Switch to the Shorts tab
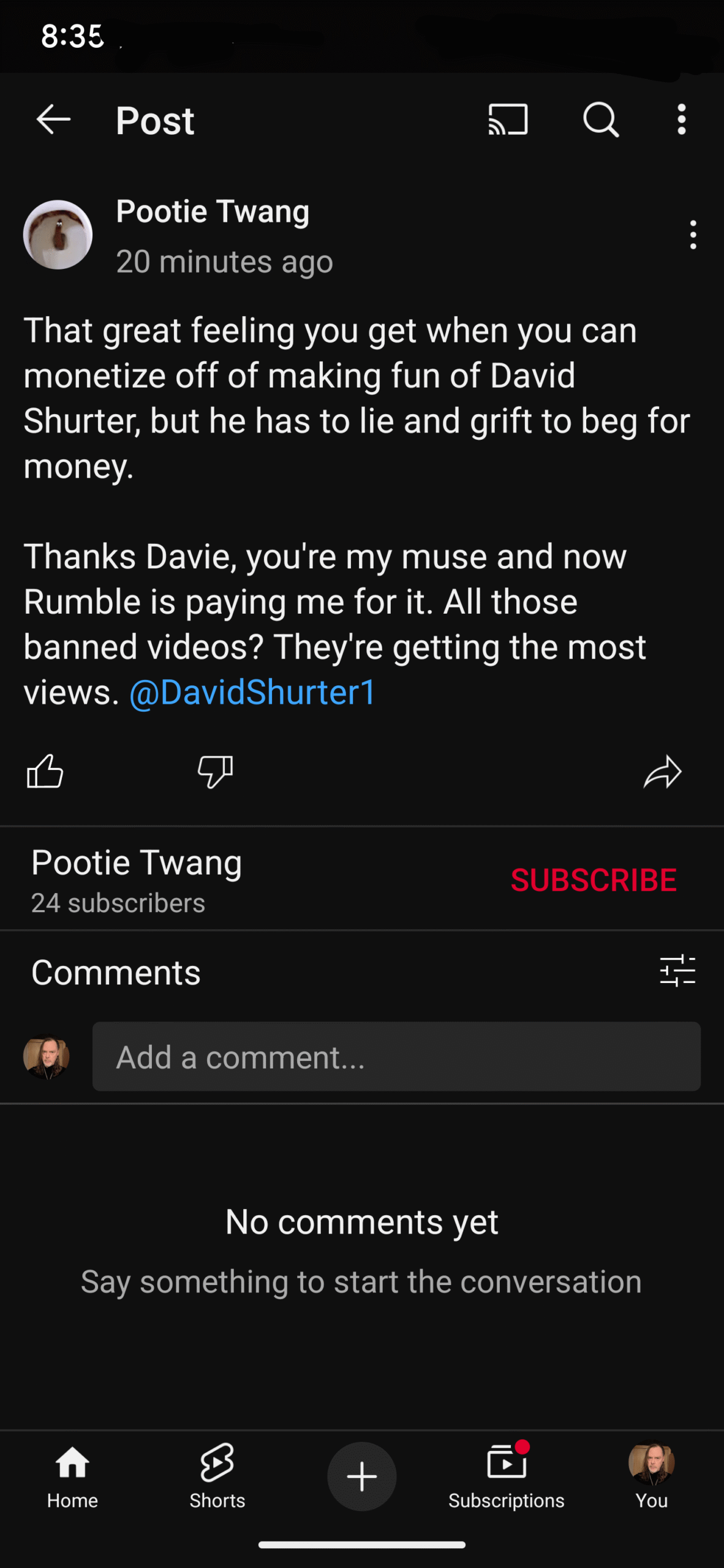Screen dimensions: 724x1568 [x=217, y=1477]
